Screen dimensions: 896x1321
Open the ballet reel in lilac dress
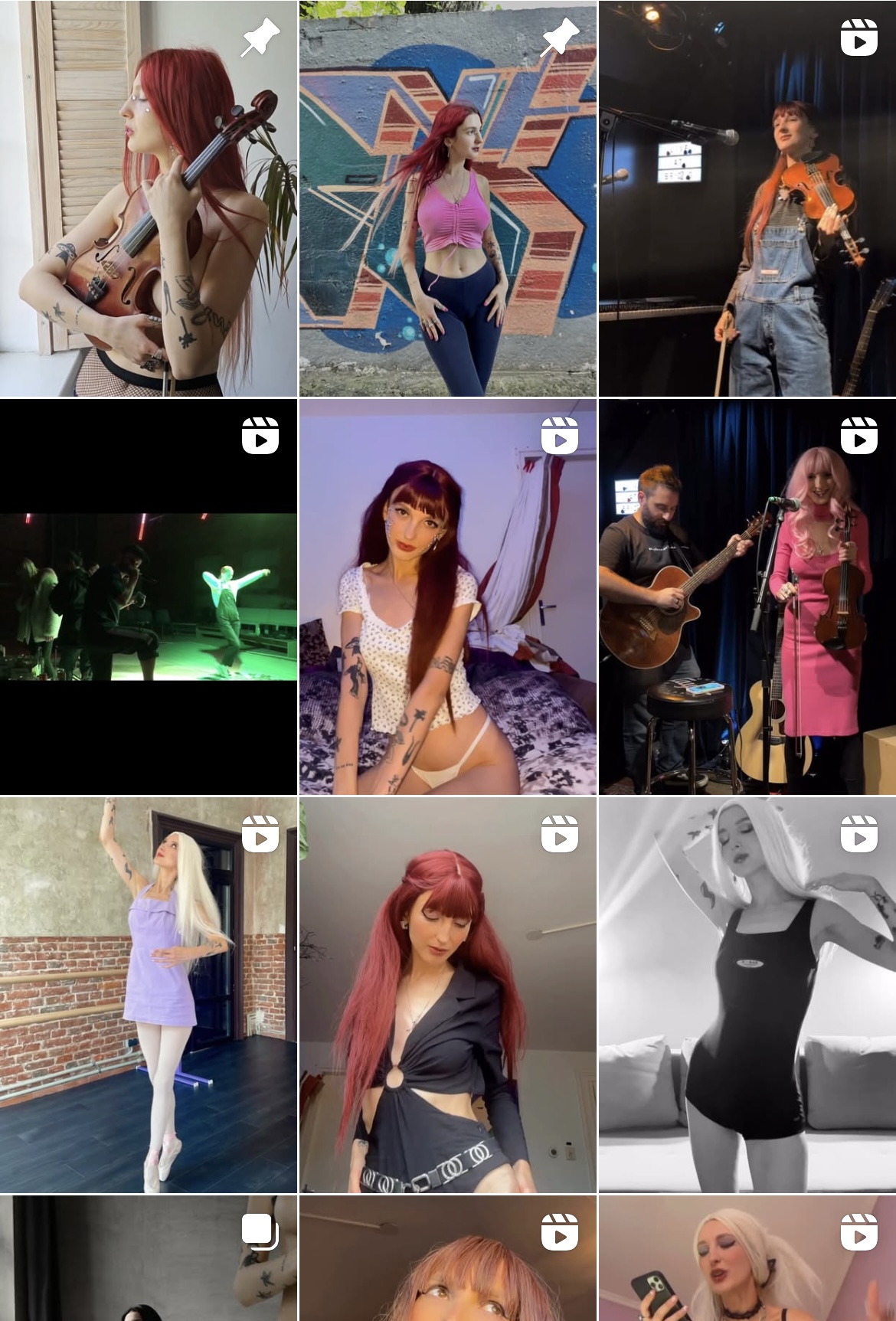click(x=149, y=995)
